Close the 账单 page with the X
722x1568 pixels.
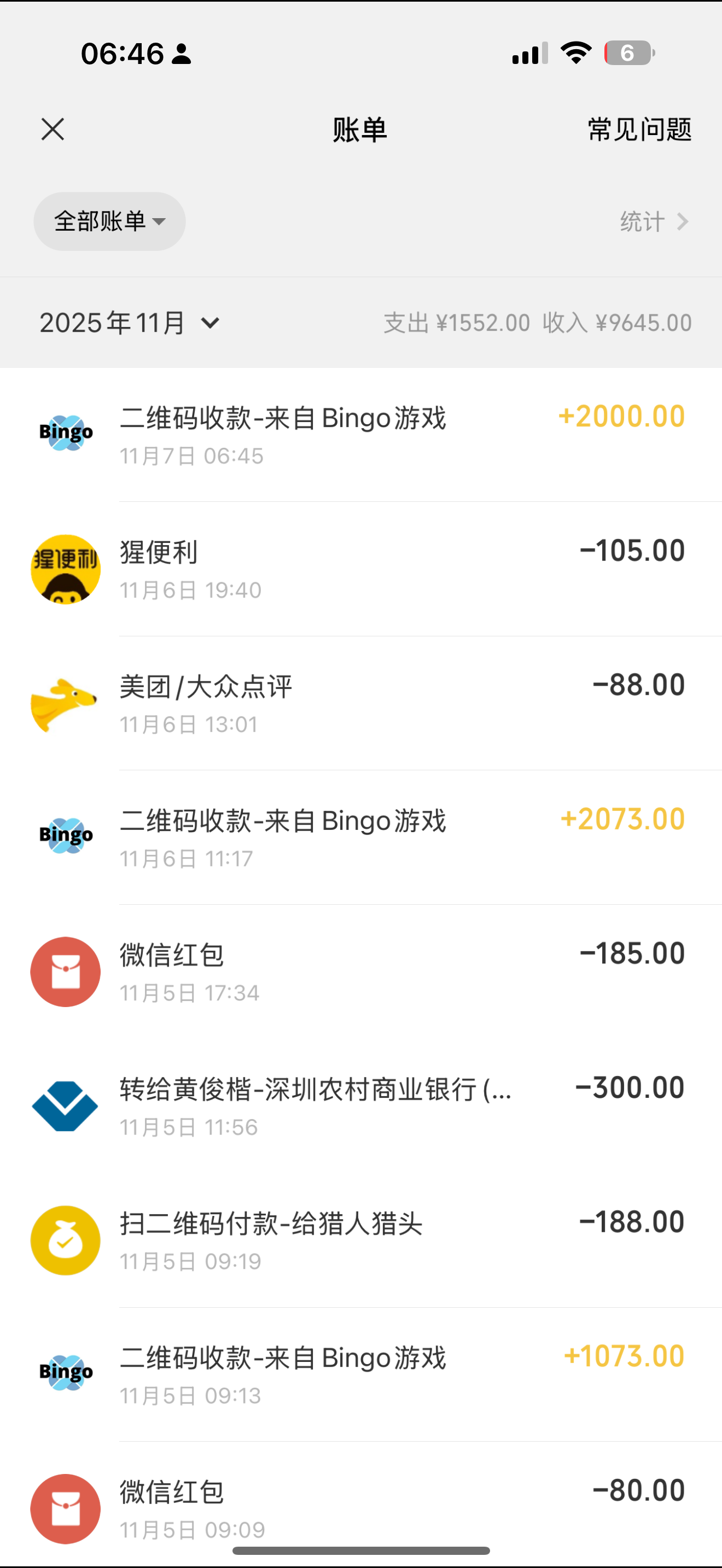tap(53, 129)
